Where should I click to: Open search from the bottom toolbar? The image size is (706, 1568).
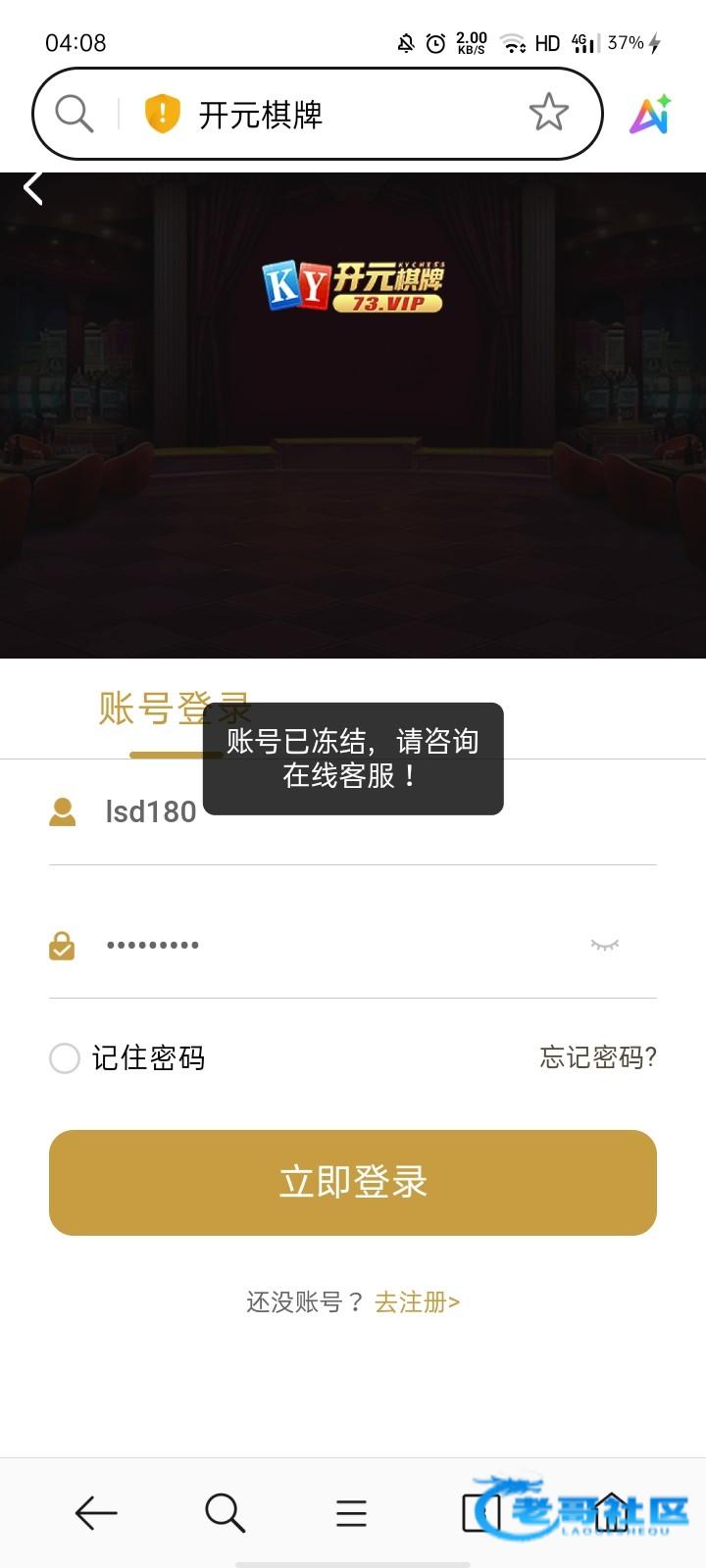click(225, 1513)
